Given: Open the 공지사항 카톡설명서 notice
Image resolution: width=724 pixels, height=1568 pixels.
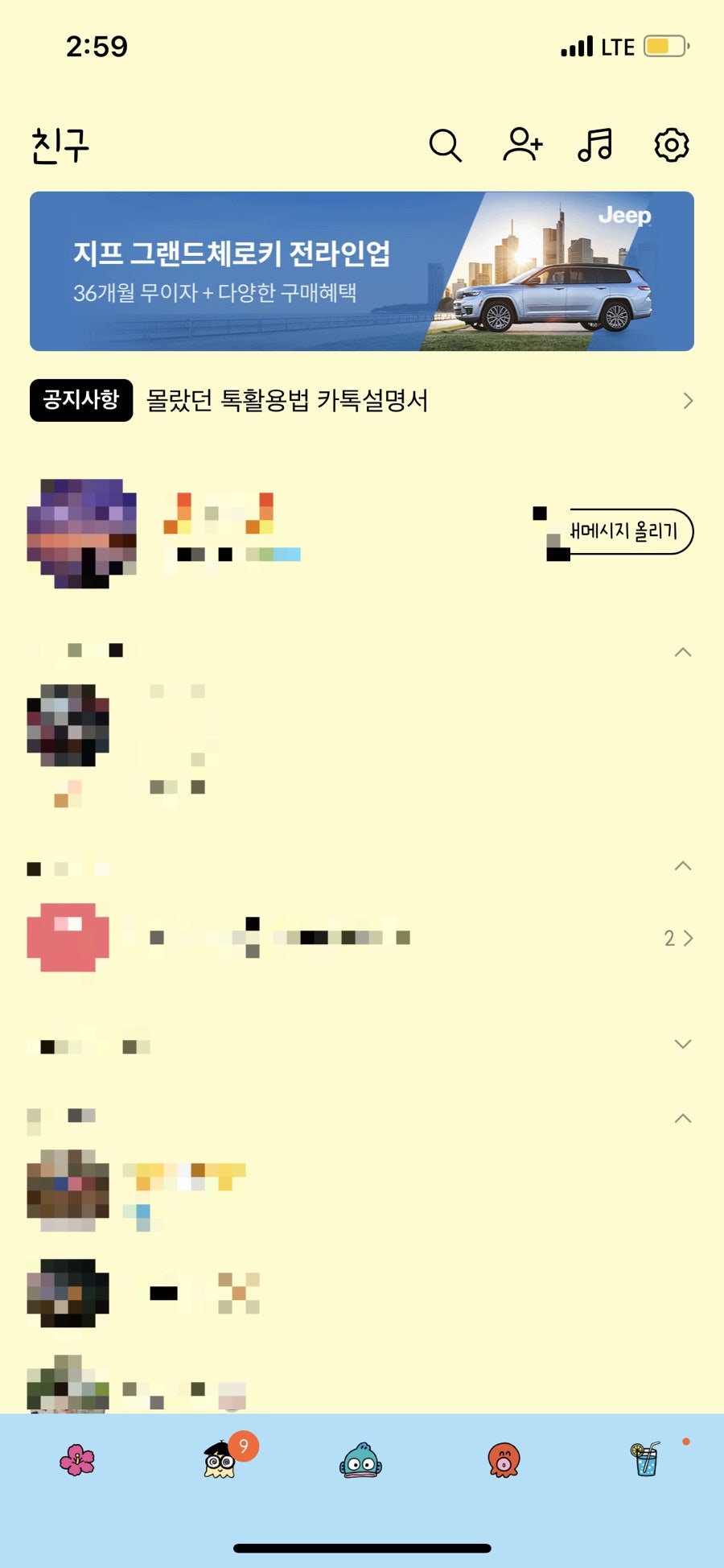Looking at the screenshot, I should (362, 401).
